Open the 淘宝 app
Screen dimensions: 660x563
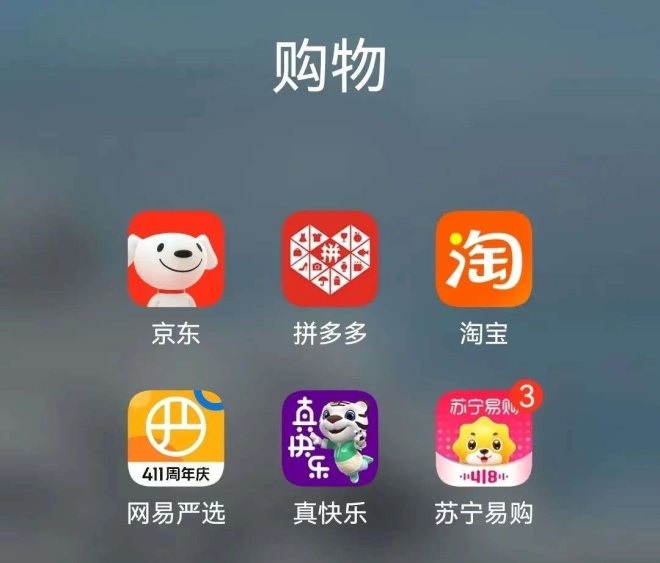(x=484, y=259)
